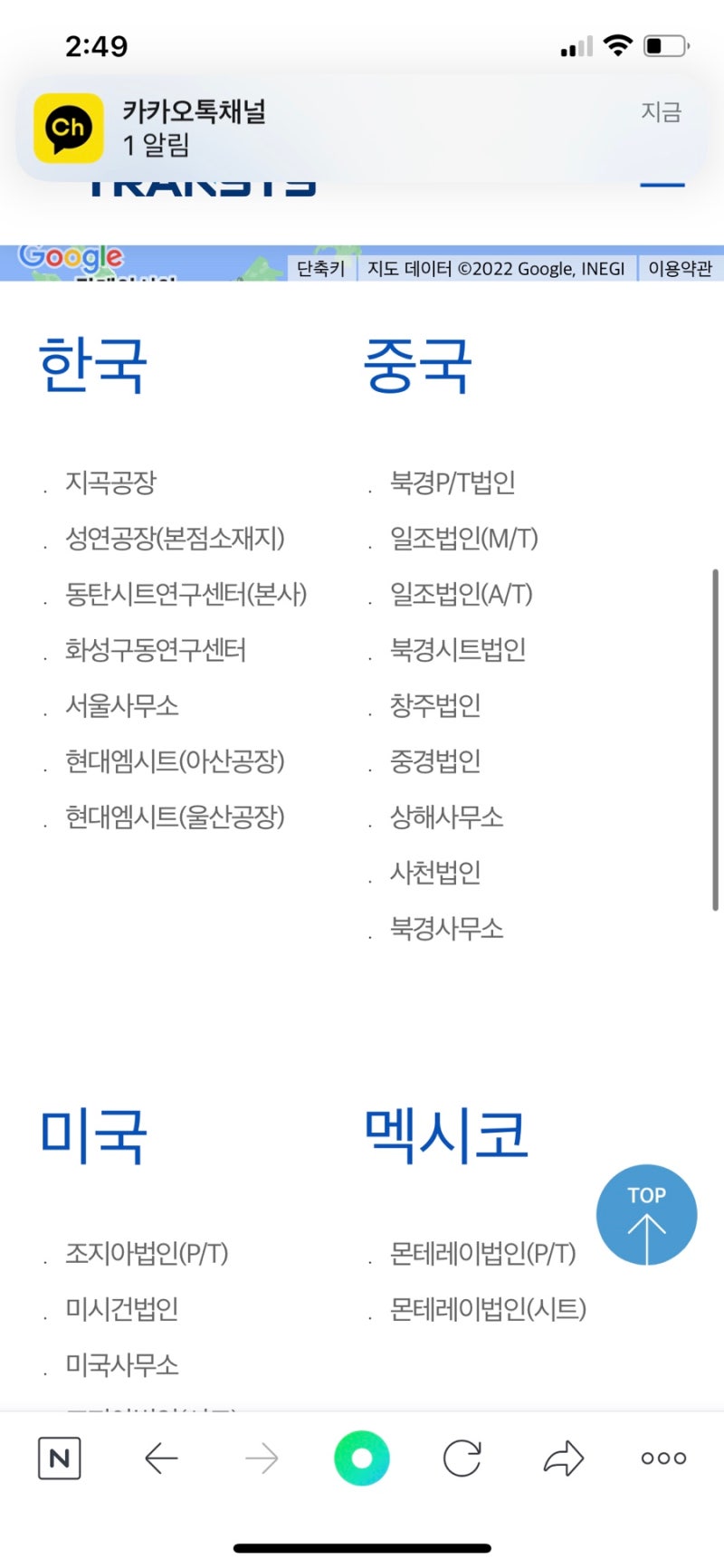This screenshot has width=724, height=1568.
Task: Select 지곡공장 location
Action: pyautogui.click(x=110, y=483)
